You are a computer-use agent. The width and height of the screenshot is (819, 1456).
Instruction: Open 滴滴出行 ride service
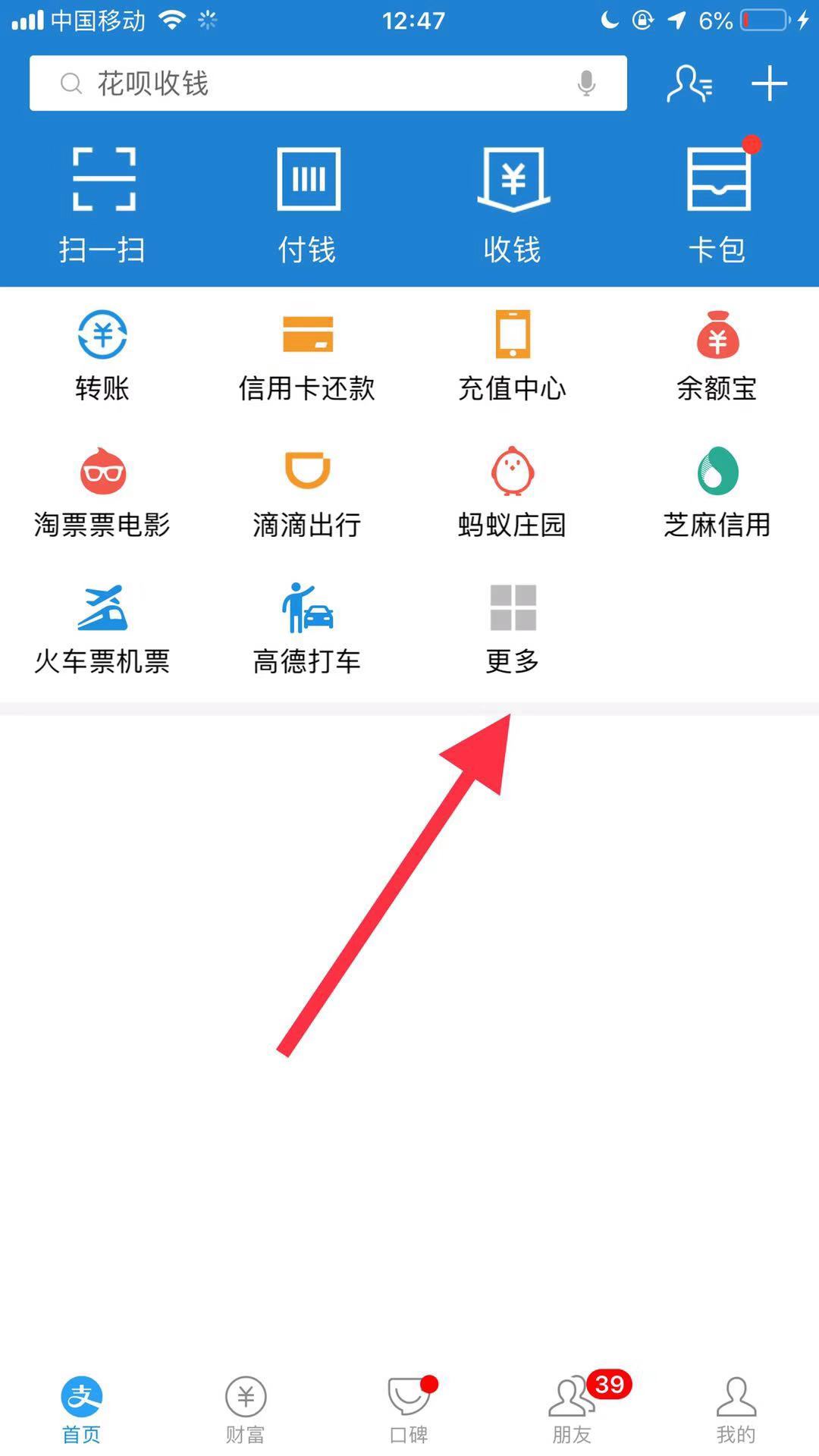[x=307, y=491]
